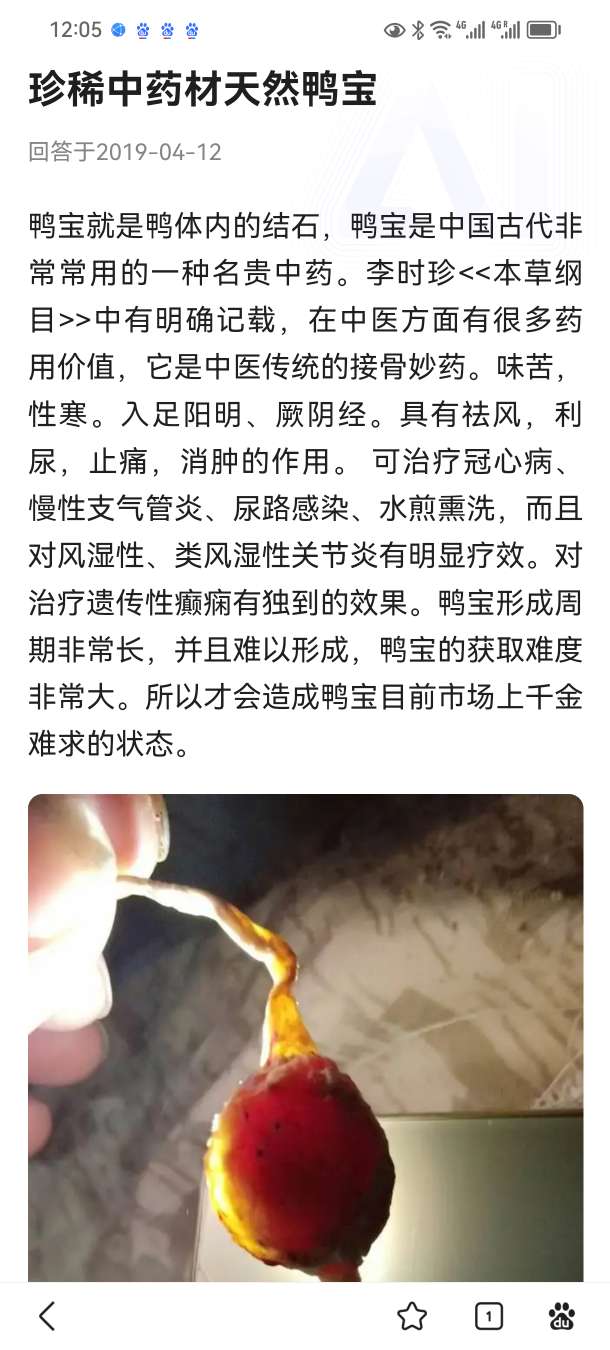Open the Baidu paw menu

click(x=562, y=1316)
